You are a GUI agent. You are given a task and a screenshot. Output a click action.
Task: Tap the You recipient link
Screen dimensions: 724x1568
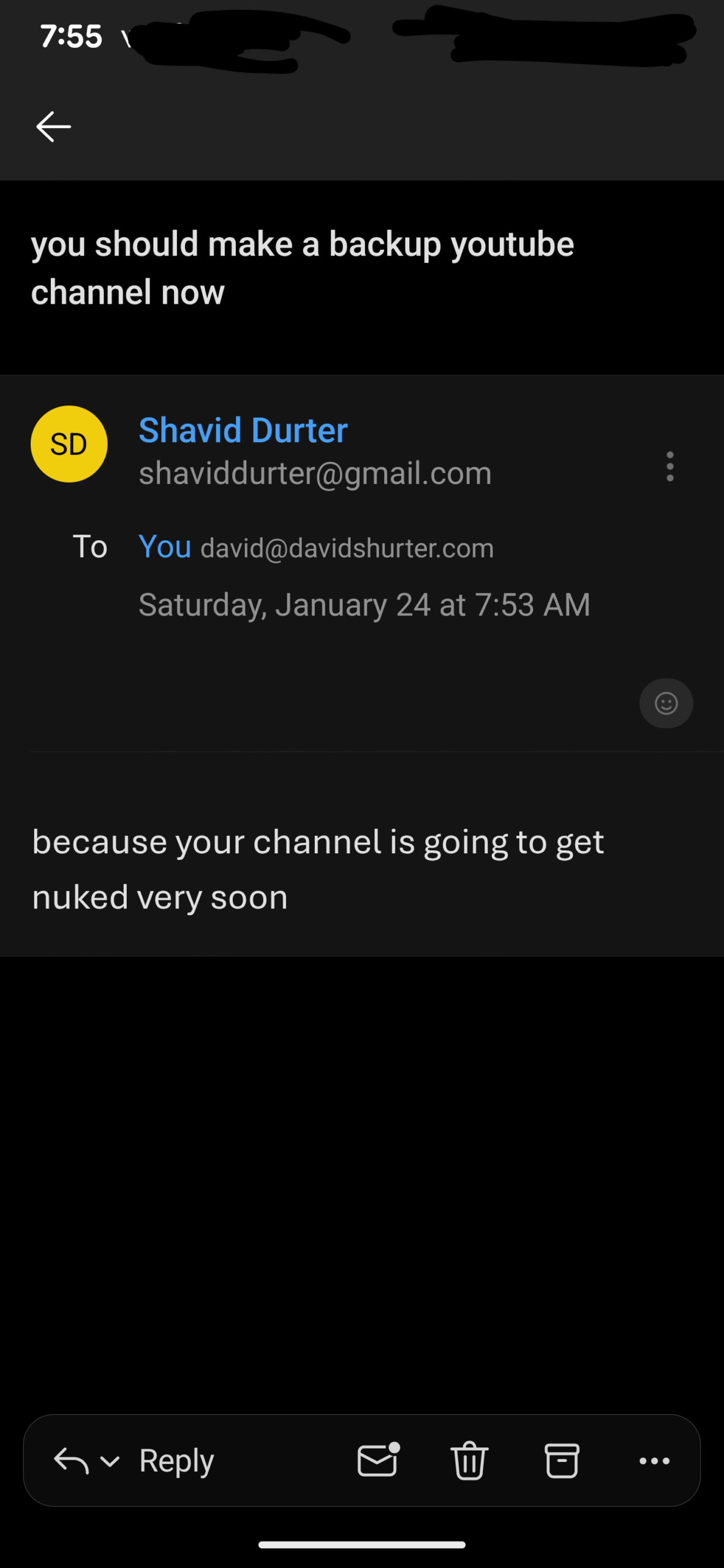(x=165, y=546)
